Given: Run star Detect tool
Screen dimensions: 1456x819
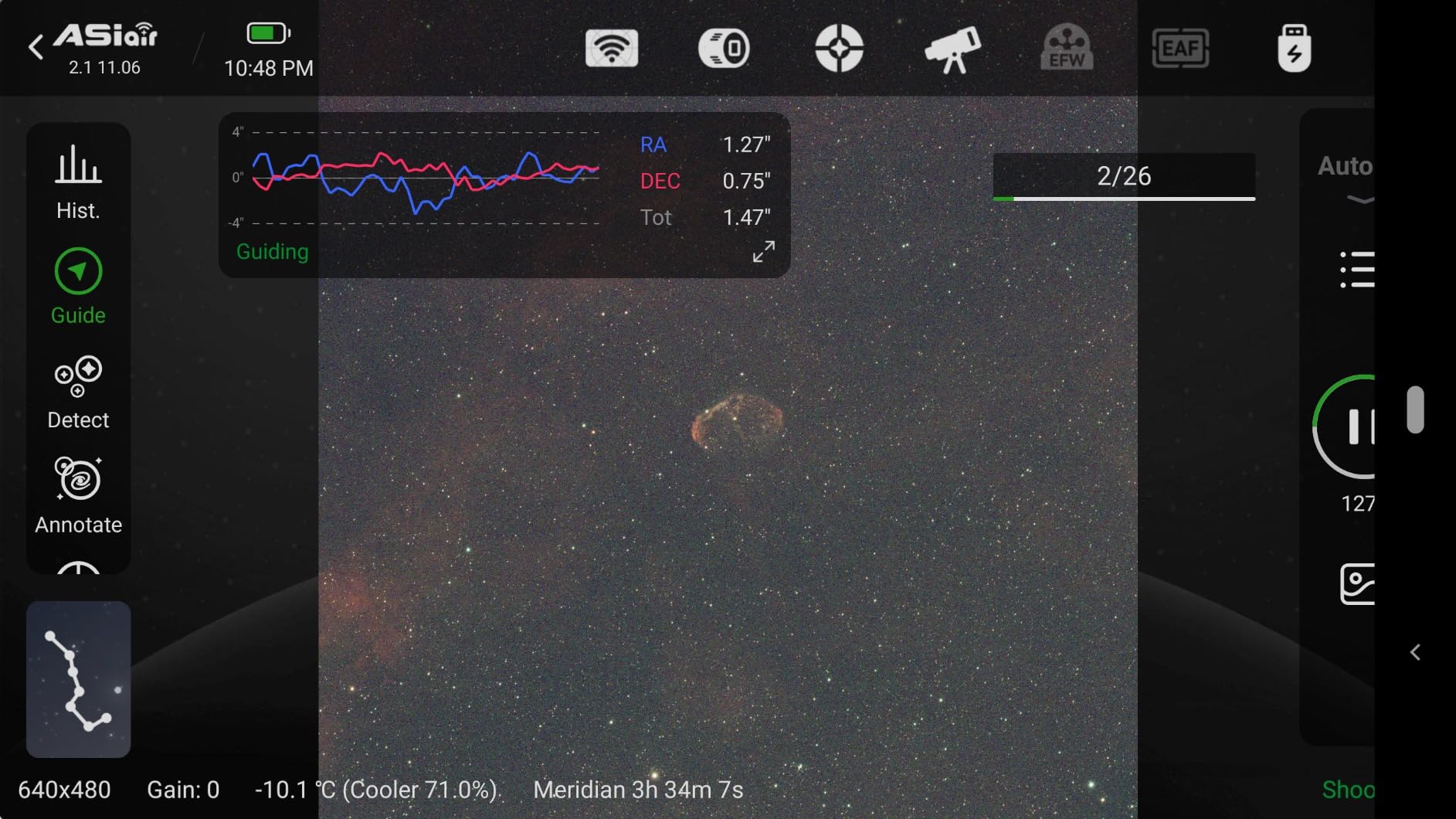Looking at the screenshot, I should (78, 393).
